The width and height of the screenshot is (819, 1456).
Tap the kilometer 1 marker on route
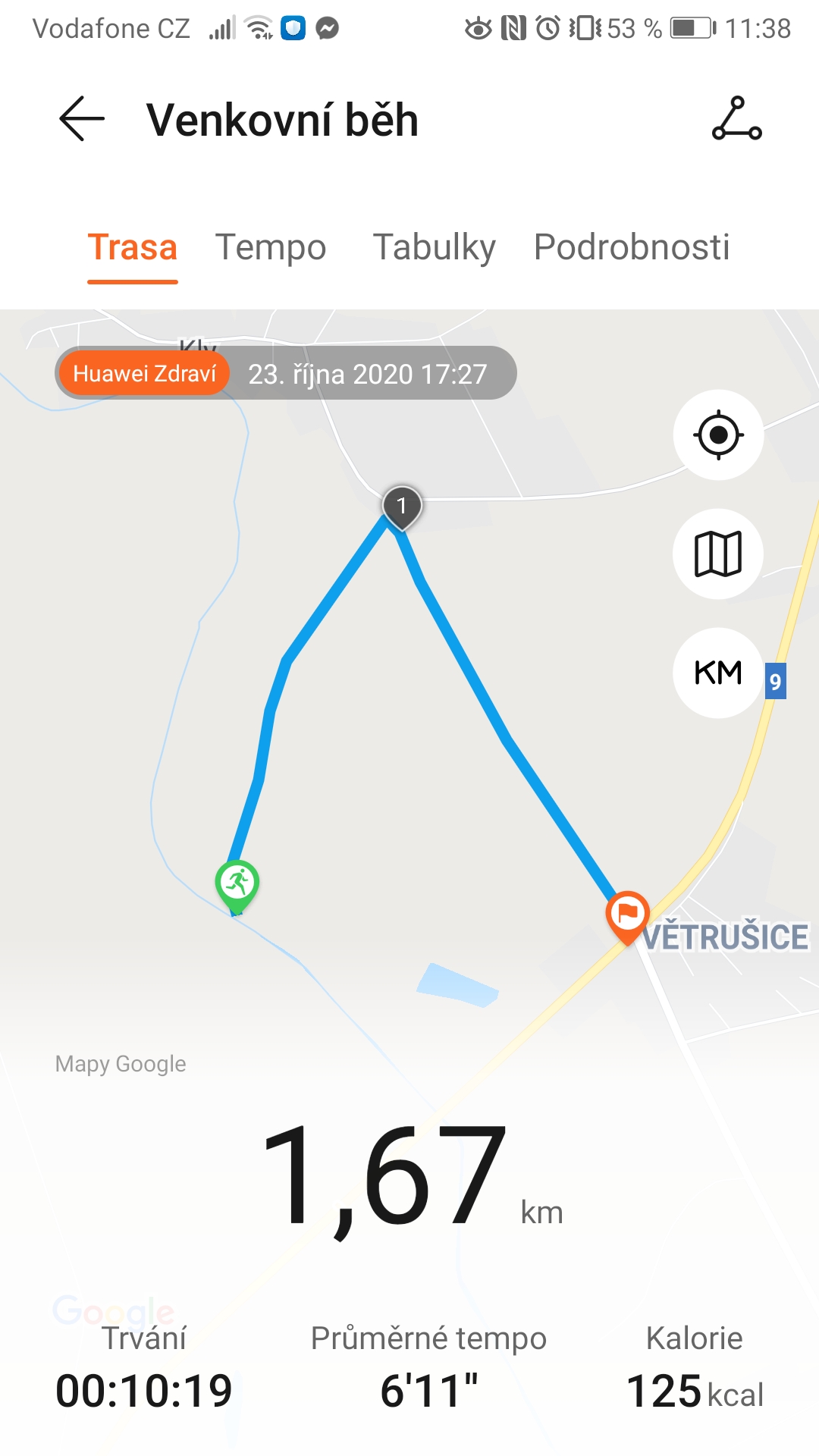point(402,507)
